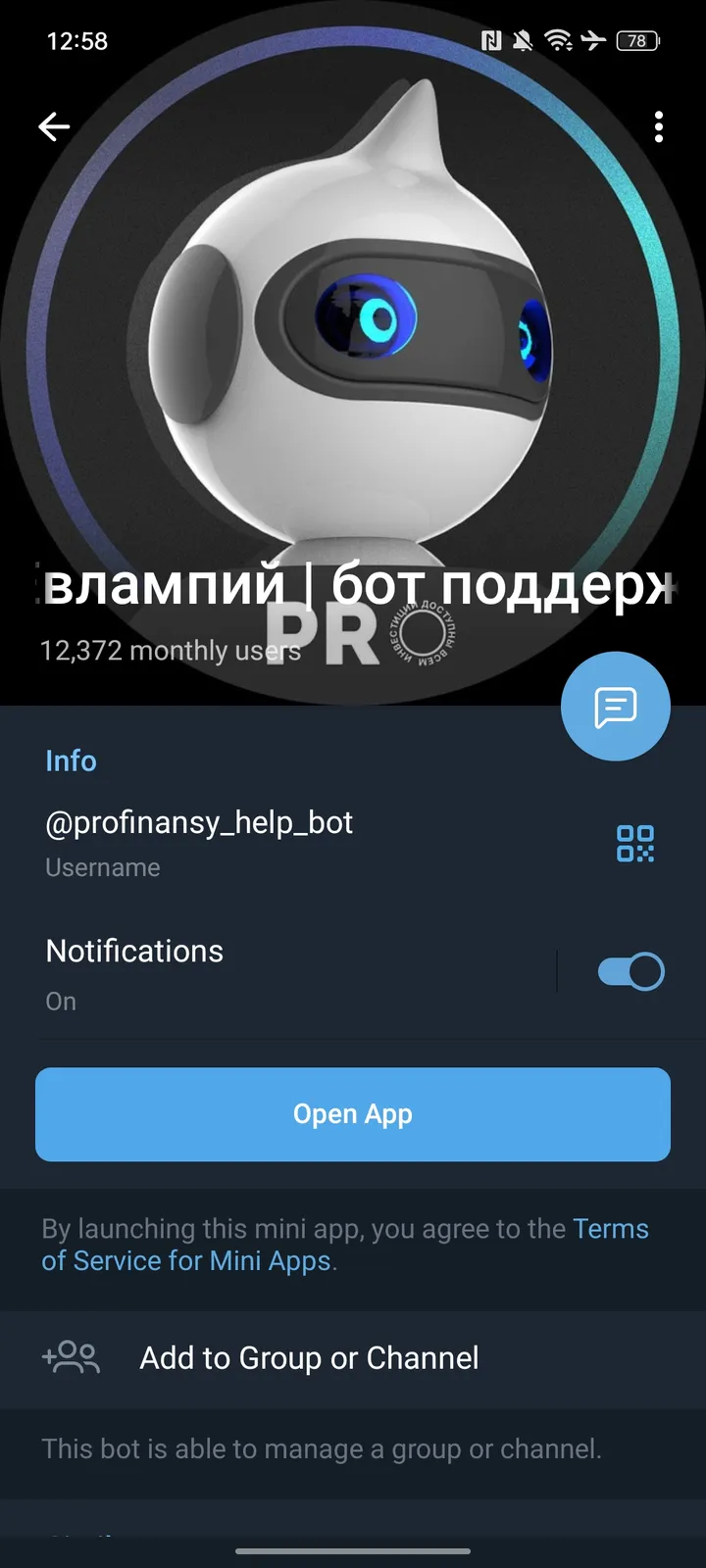The image size is (706, 1568).
Task: Tap the muted notifications bell icon
Action: (x=522, y=41)
